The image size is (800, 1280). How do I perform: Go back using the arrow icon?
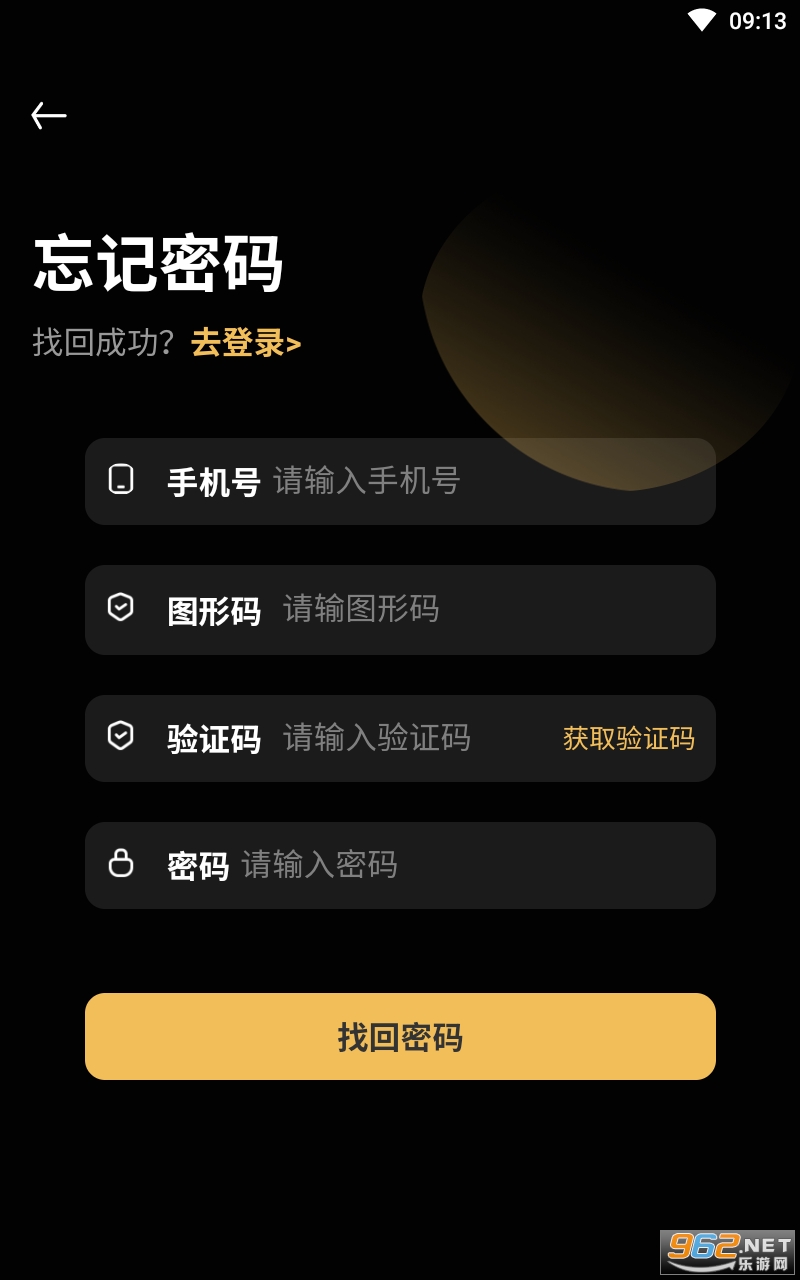(x=48, y=116)
